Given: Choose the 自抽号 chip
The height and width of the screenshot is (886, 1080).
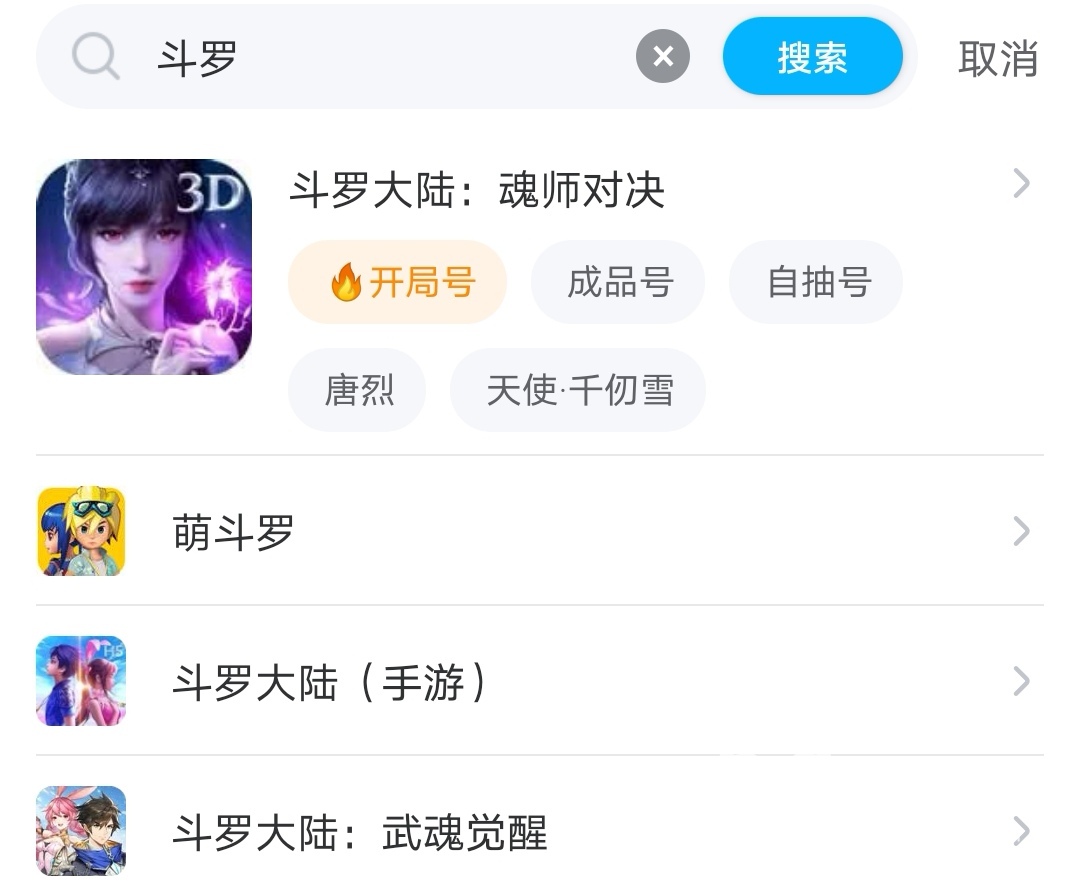Looking at the screenshot, I should coord(817,283).
